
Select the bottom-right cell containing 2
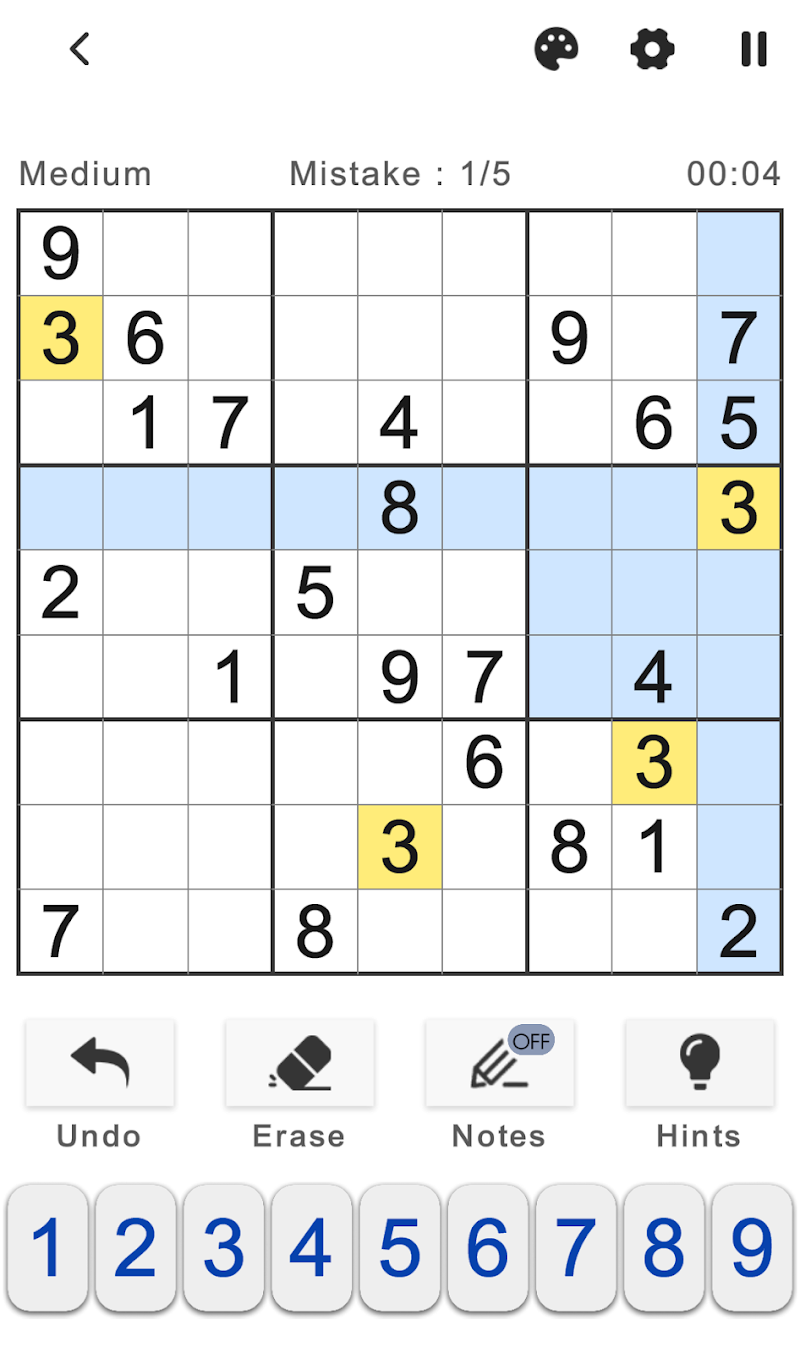point(739,931)
